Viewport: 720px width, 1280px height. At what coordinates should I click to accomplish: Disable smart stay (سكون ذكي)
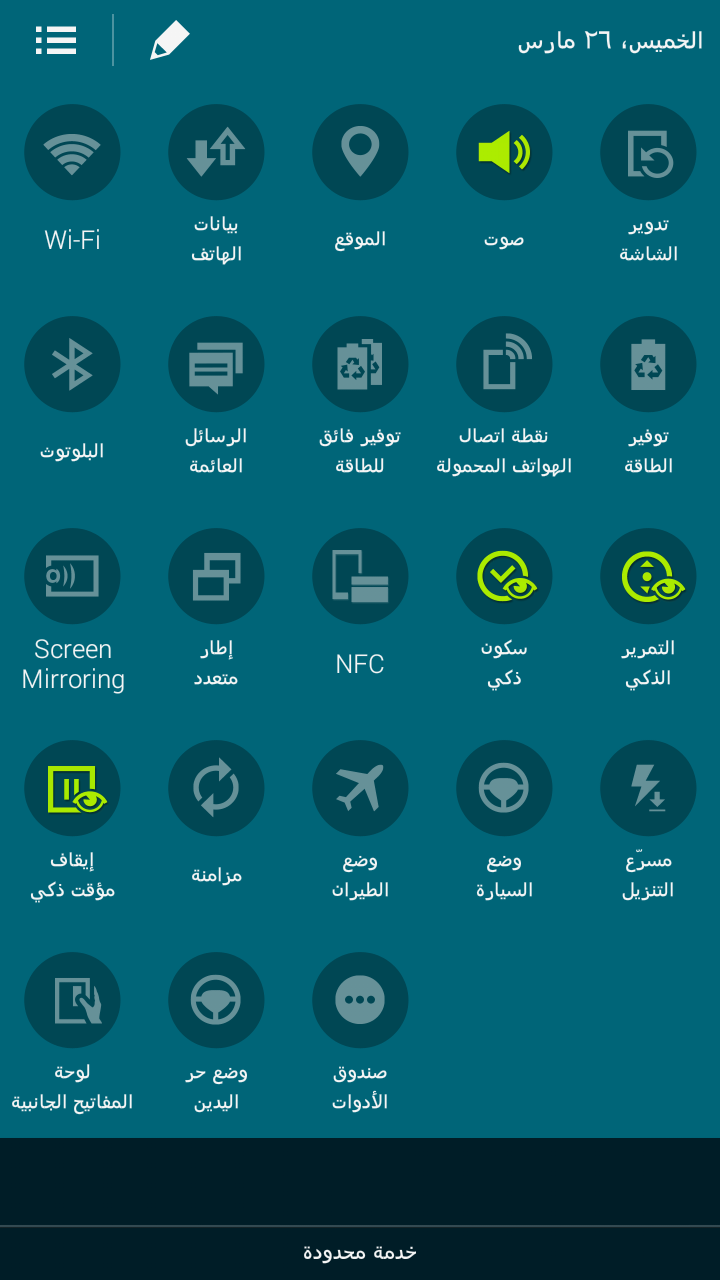[x=504, y=576]
